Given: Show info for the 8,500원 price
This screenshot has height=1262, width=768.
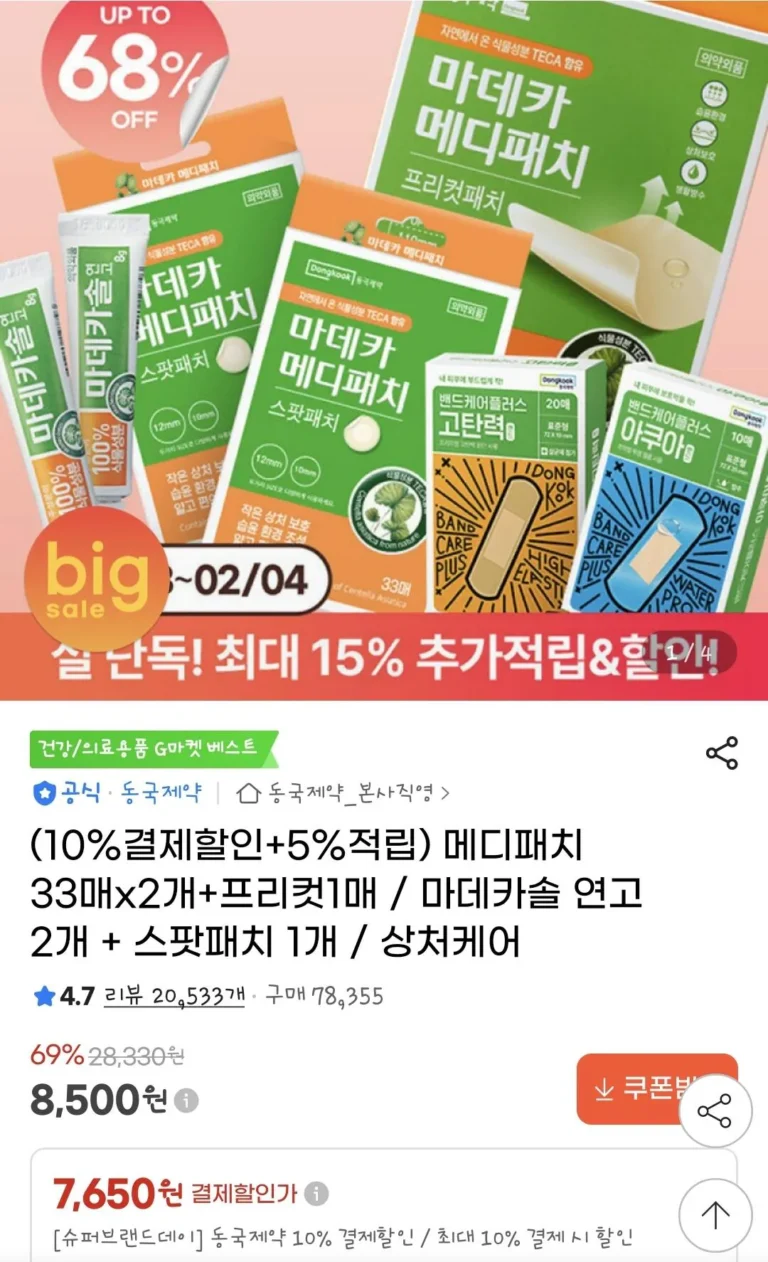Looking at the screenshot, I should tap(187, 1101).
